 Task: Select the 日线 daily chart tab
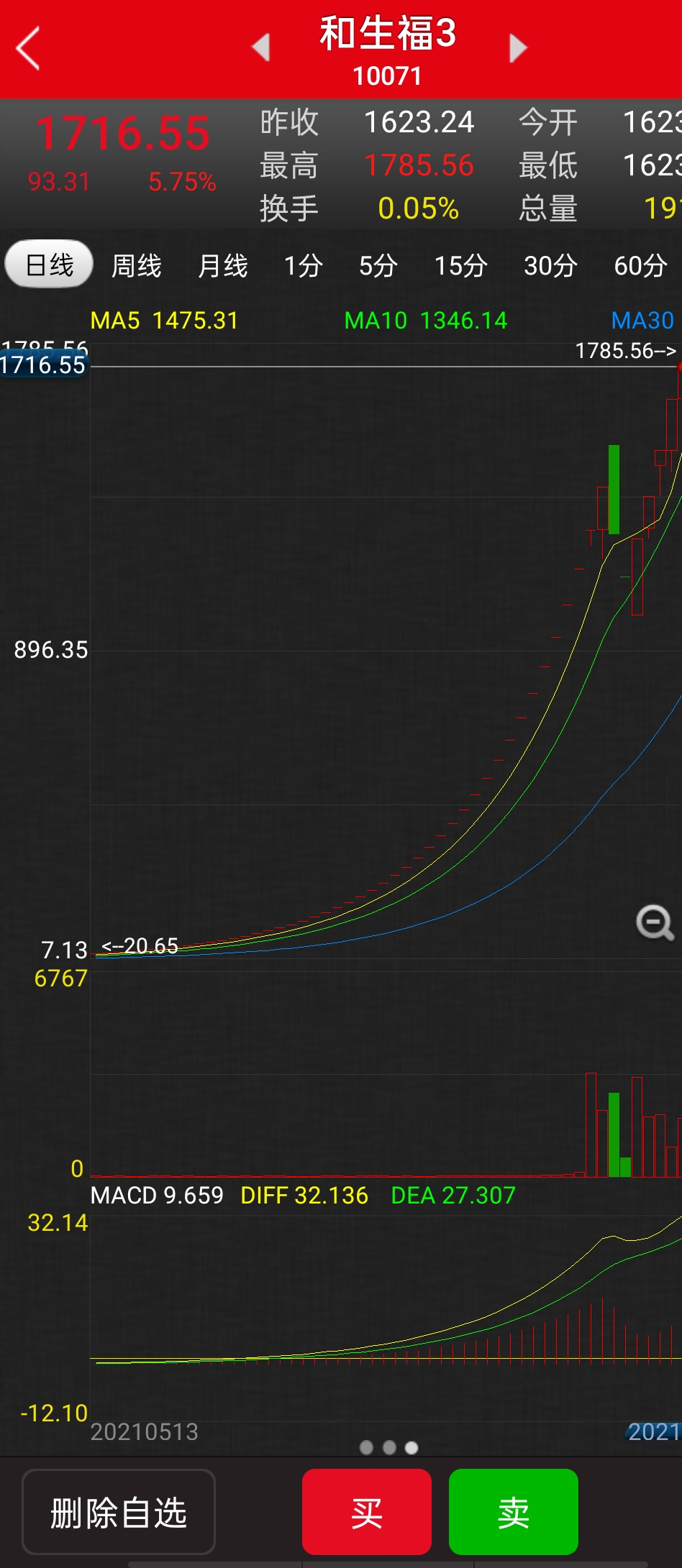[49, 265]
